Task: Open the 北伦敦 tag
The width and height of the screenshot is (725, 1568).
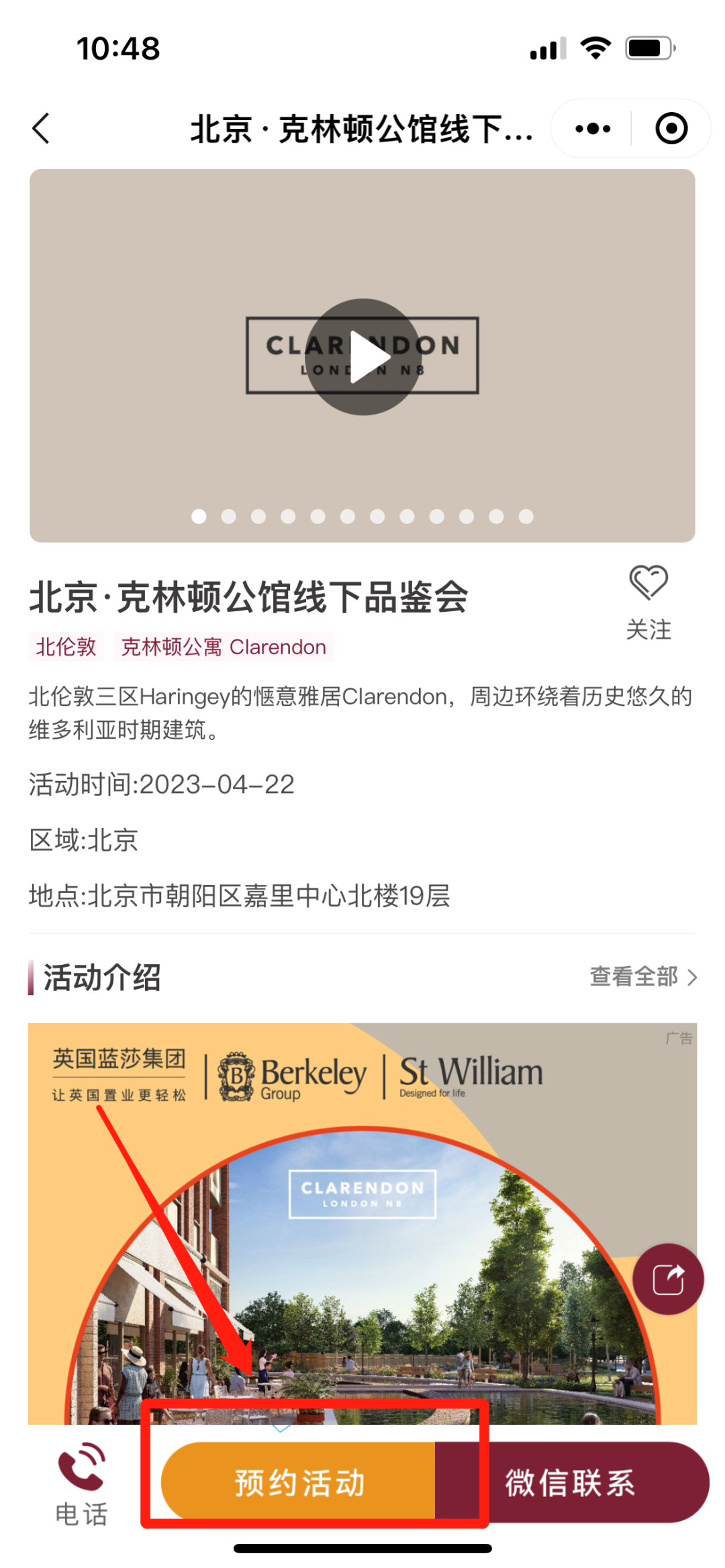Action: 66,647
